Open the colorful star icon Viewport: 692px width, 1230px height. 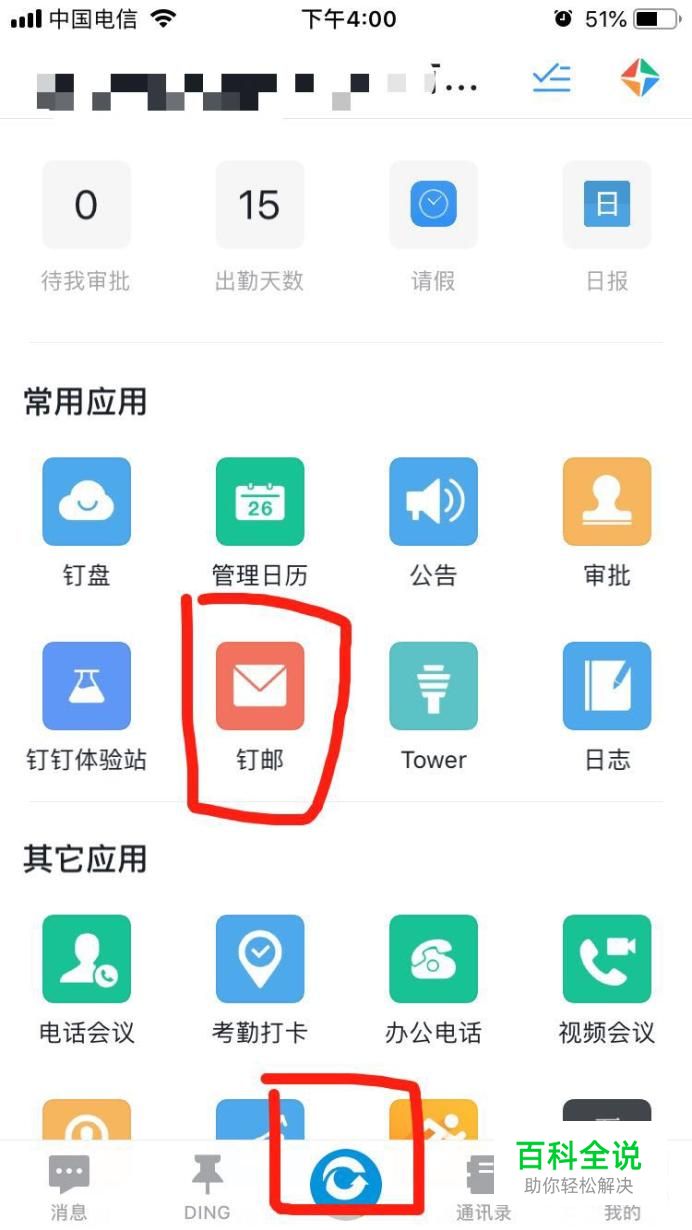click(640, 78)
